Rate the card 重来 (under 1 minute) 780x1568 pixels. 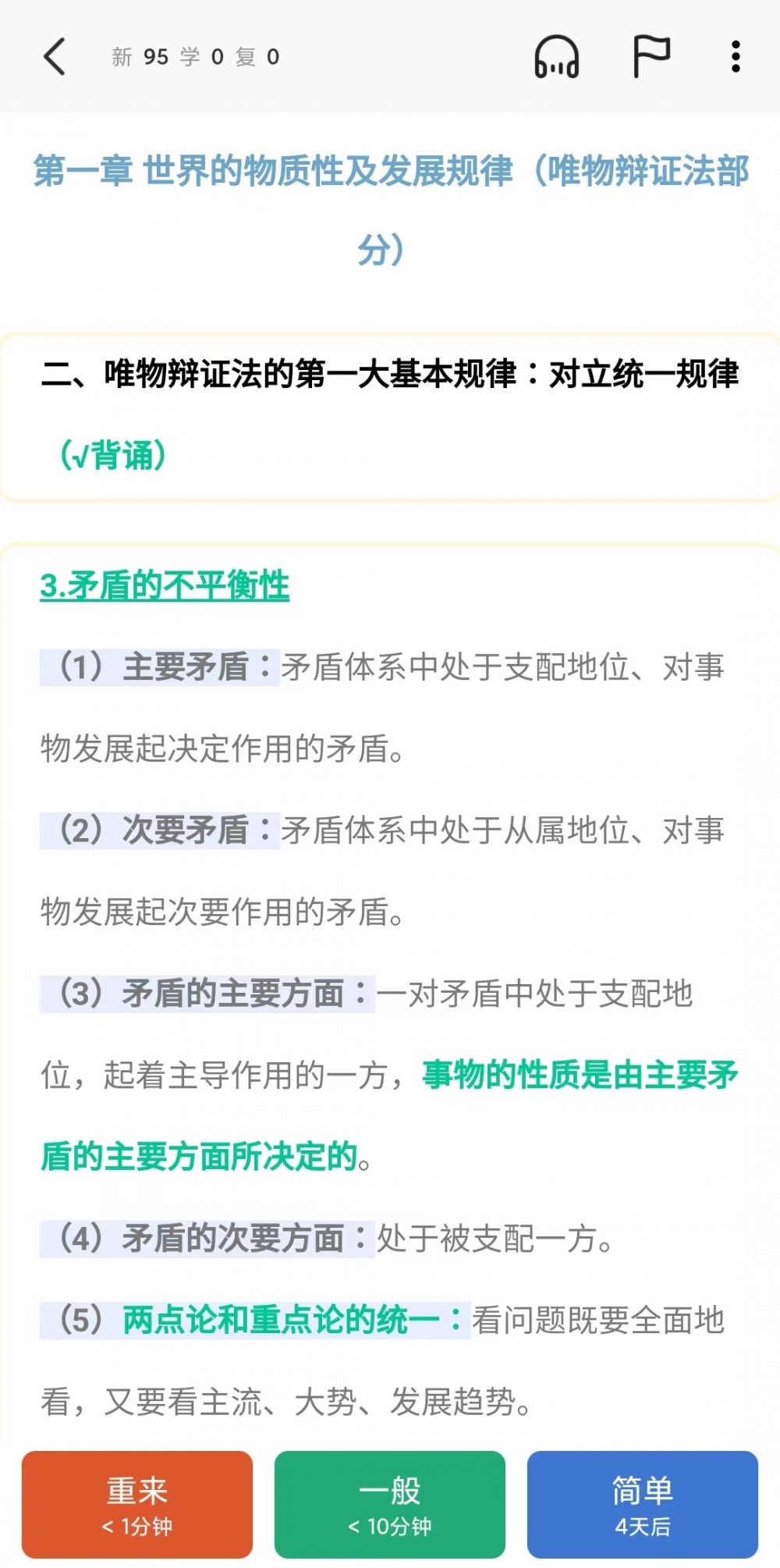coord(137,1504)
